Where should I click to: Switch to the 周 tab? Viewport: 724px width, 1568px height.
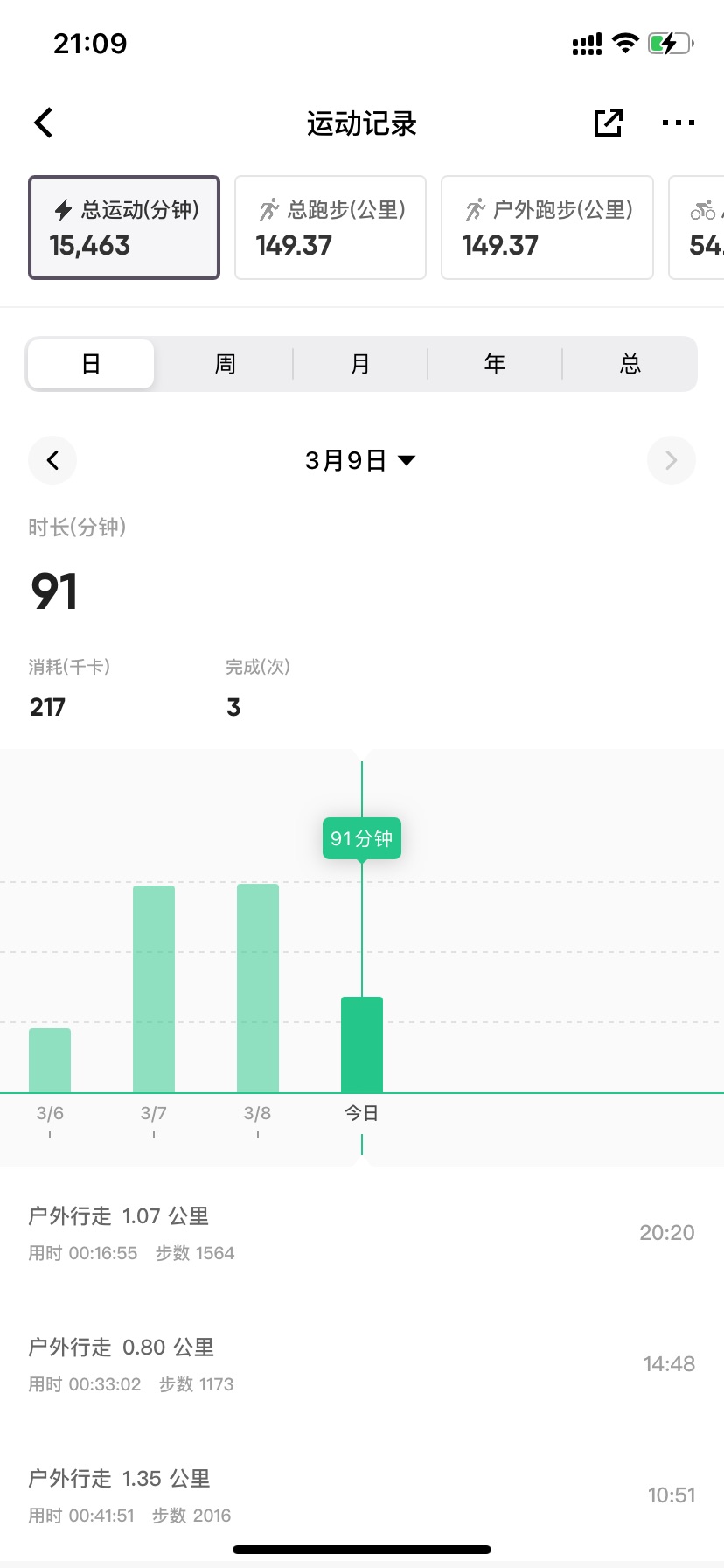tap(226, 364)
